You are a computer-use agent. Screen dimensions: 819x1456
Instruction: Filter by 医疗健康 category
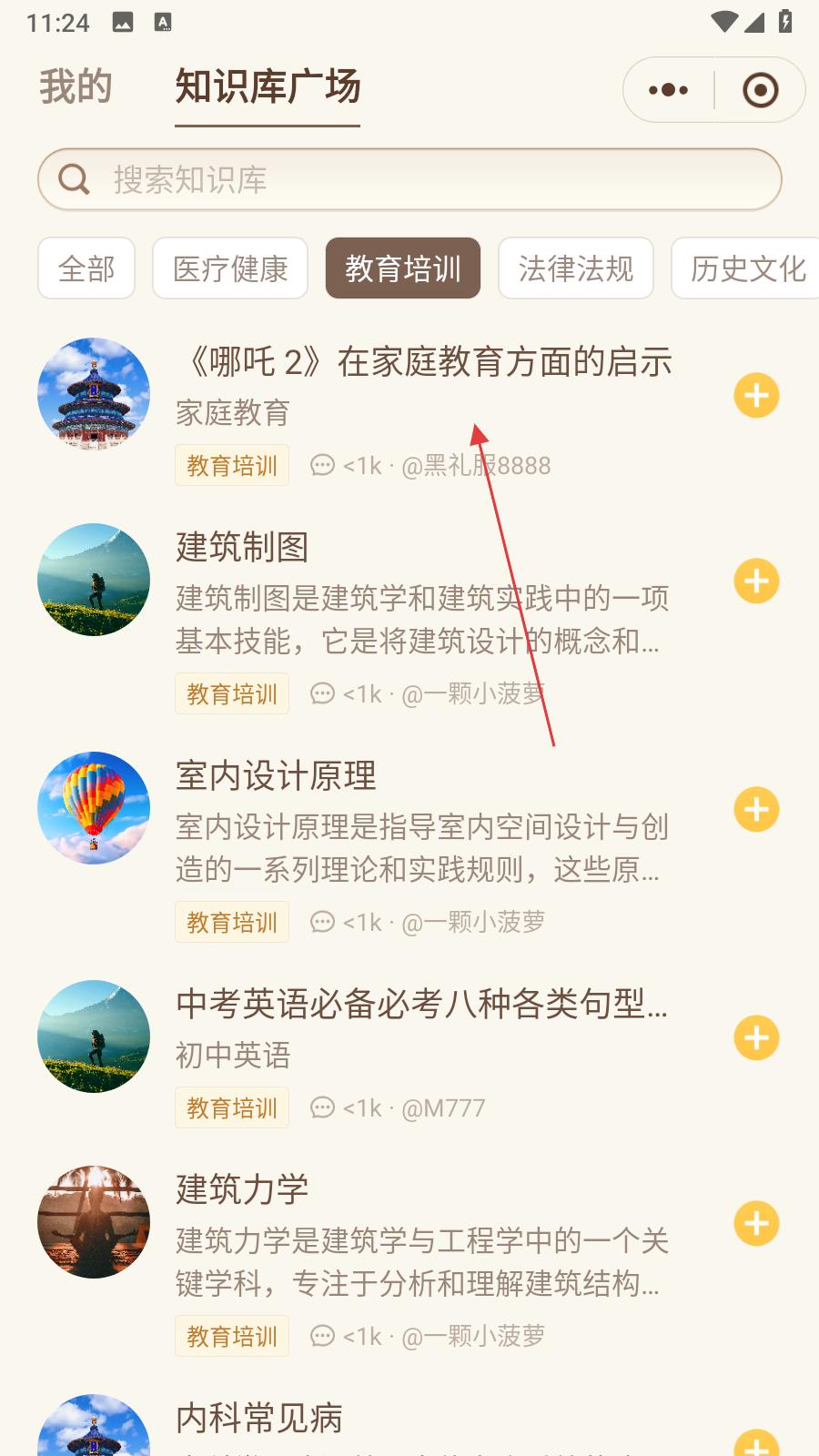(230, 268)
